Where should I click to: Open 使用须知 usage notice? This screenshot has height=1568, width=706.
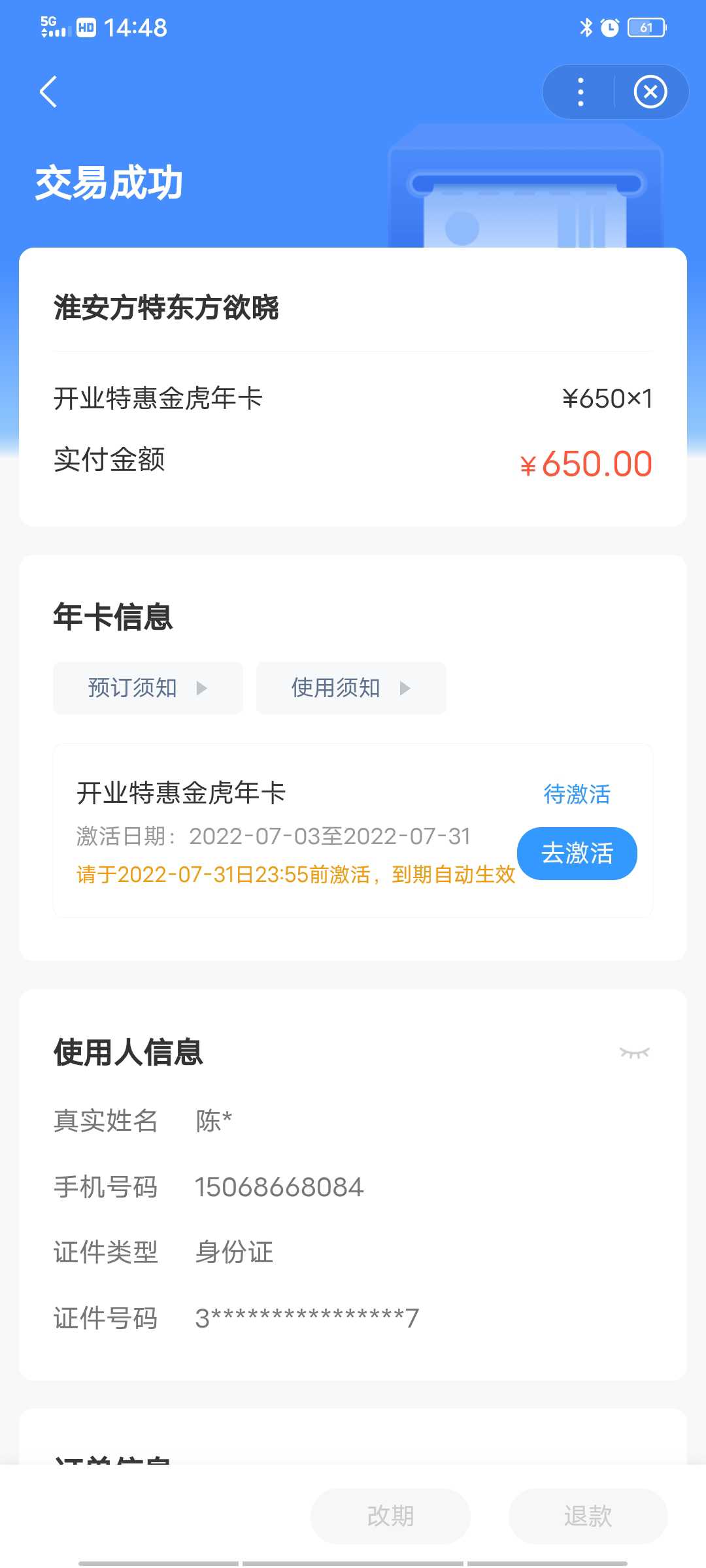351,688
